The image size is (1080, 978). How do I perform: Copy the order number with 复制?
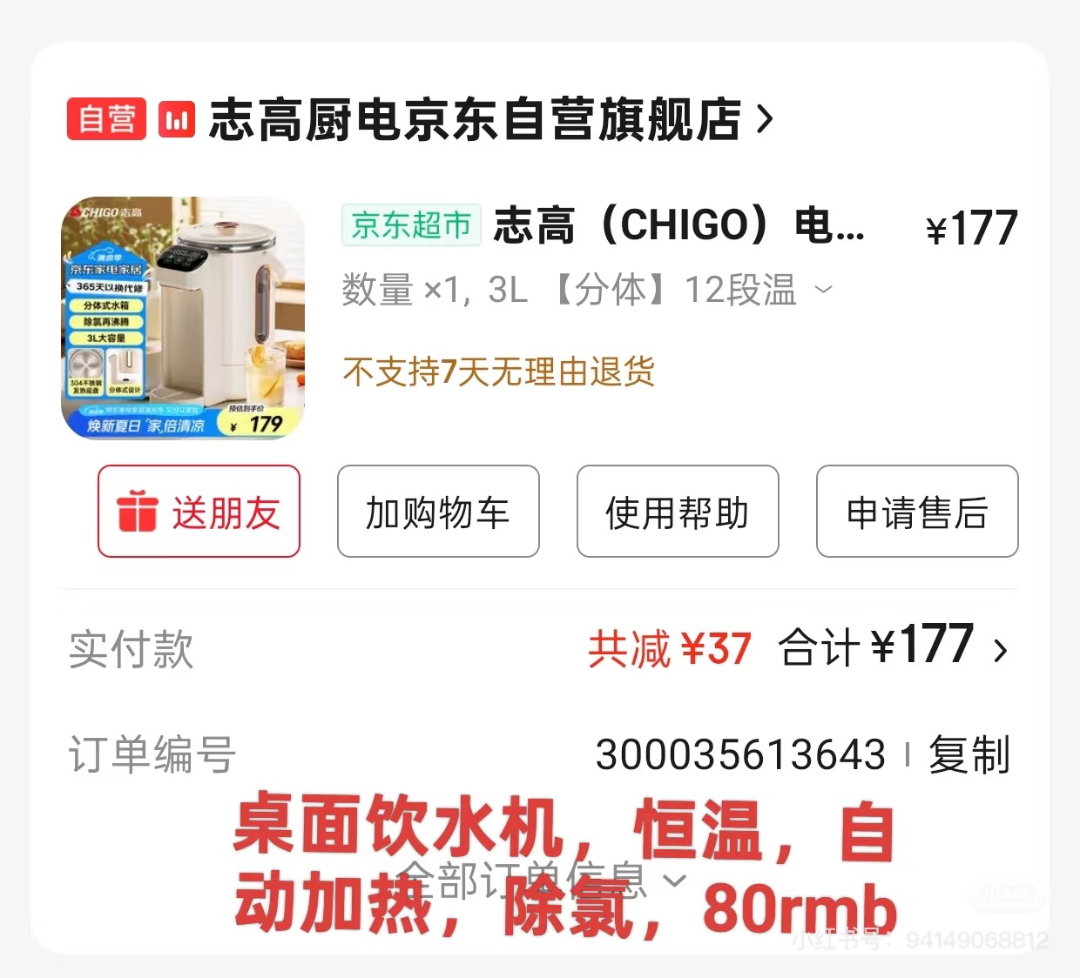pos(968,755)
